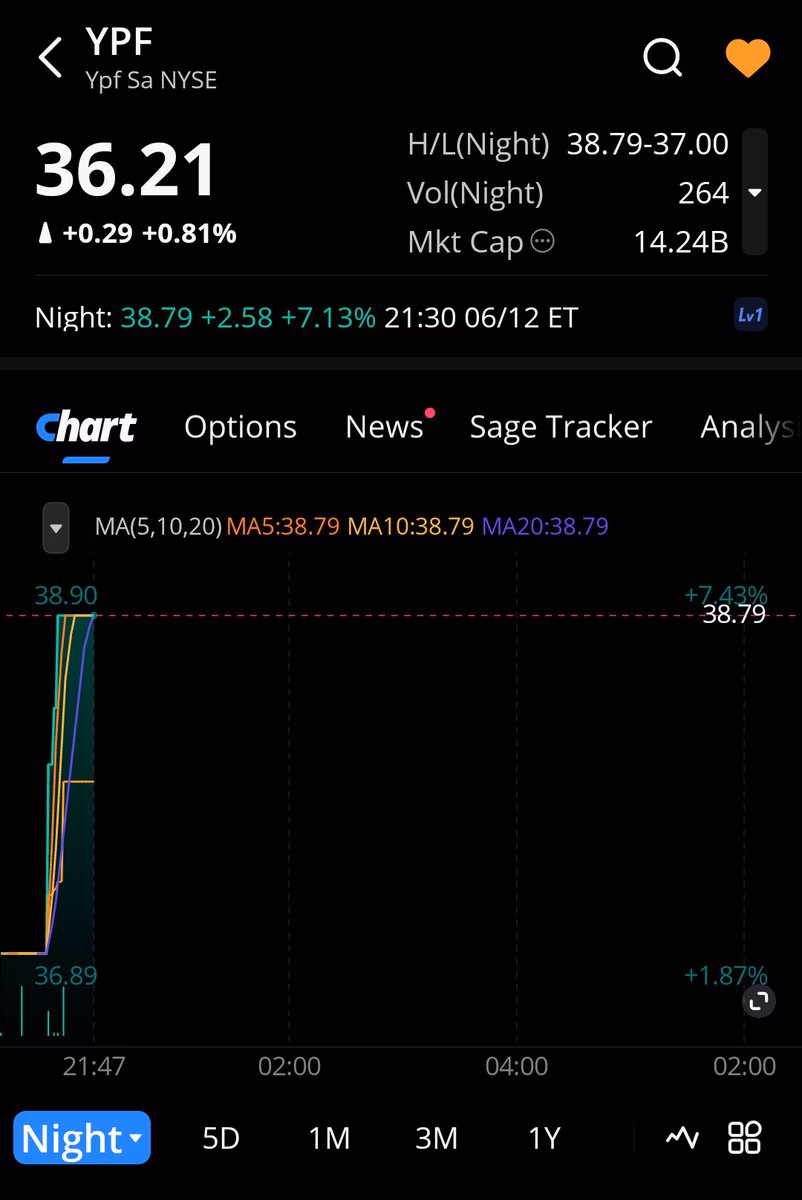Open the search magnifier icon
The width and height of the screenshot is (802, 1200).
coord(662,58)
